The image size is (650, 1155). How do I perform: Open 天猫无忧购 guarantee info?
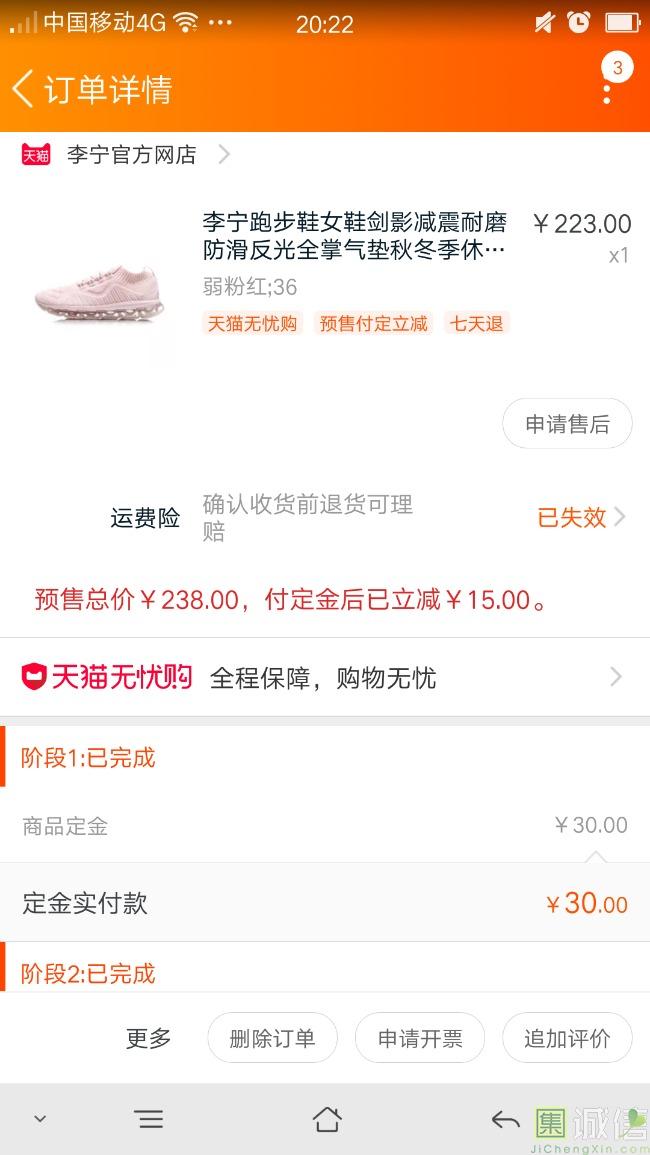click(x=324, y=678)
